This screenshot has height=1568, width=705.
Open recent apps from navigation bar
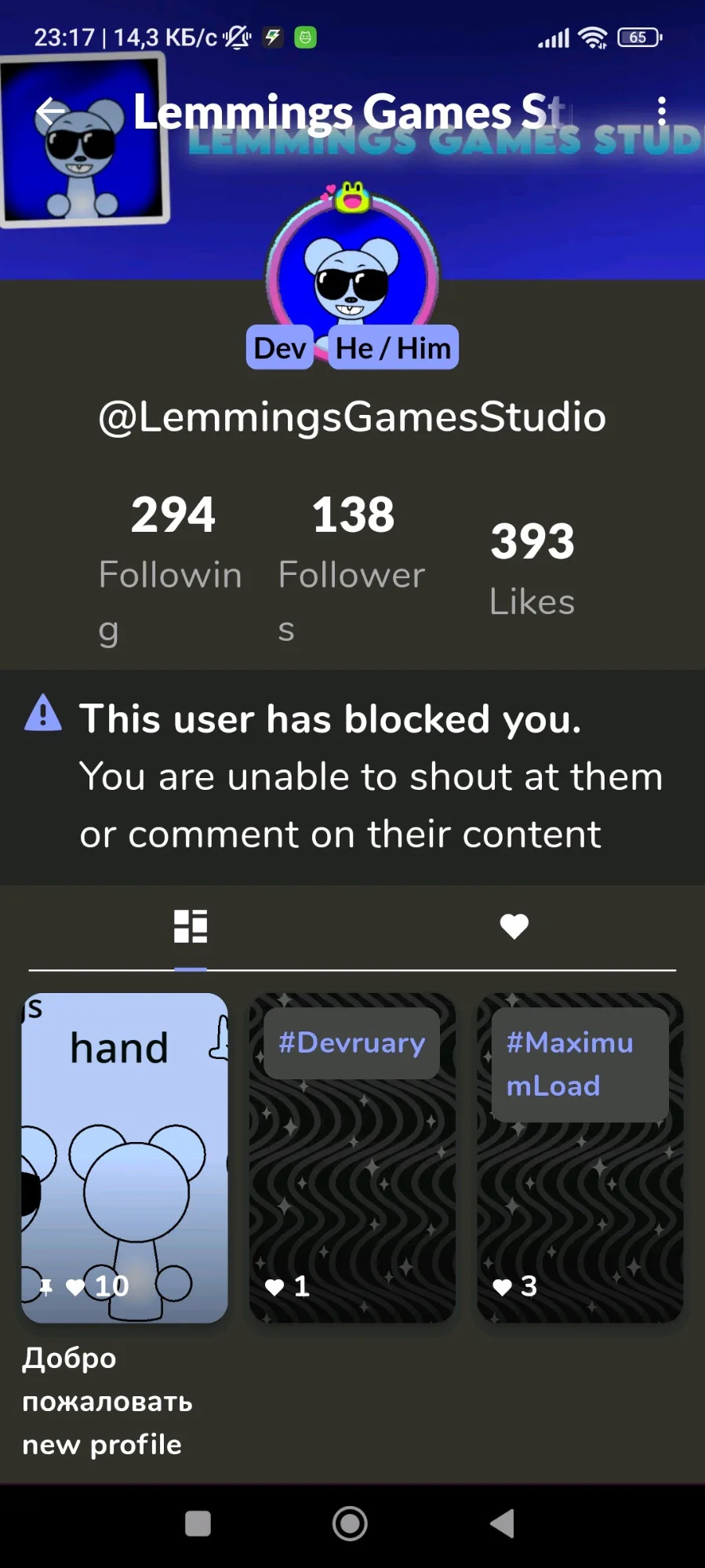click(198, 1523)
